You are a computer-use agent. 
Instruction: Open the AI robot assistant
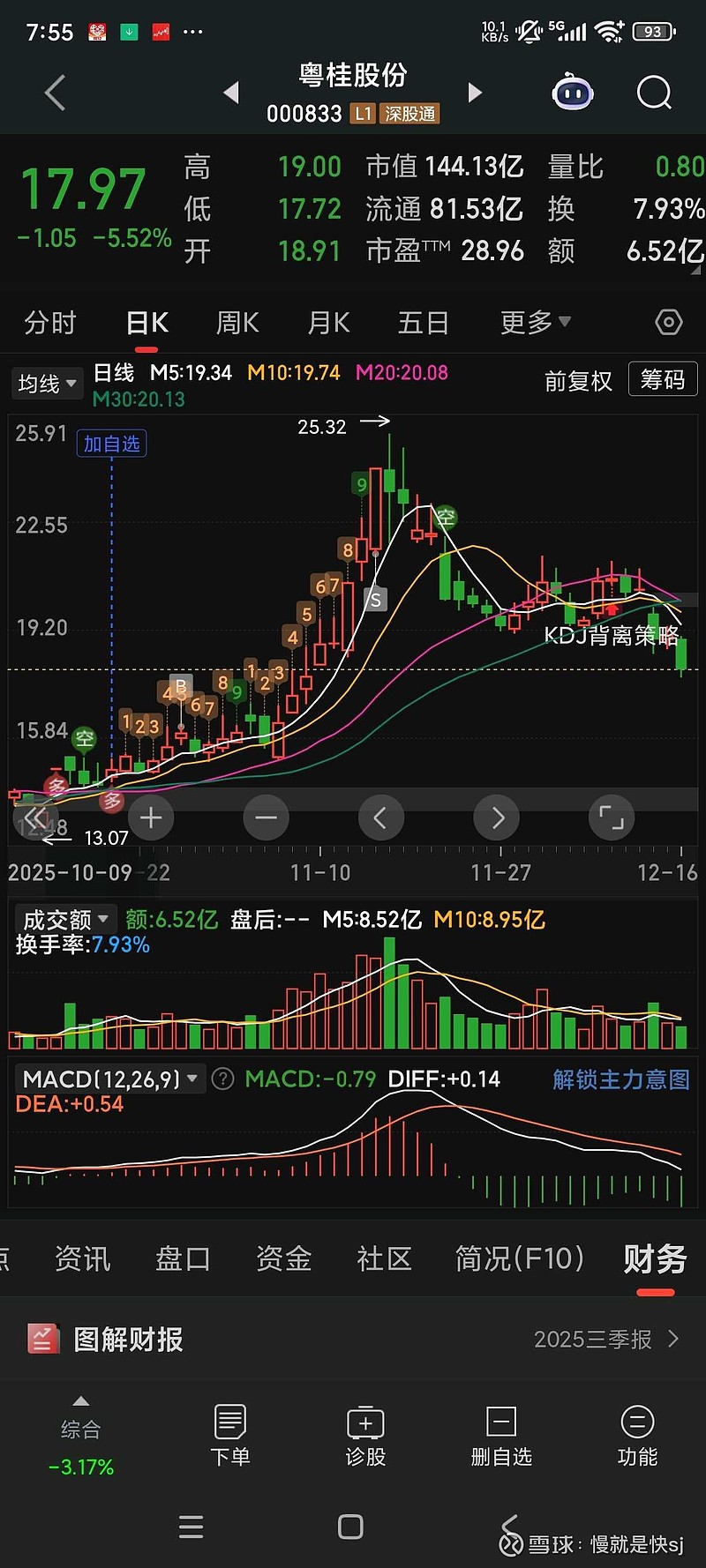[572, 93]
